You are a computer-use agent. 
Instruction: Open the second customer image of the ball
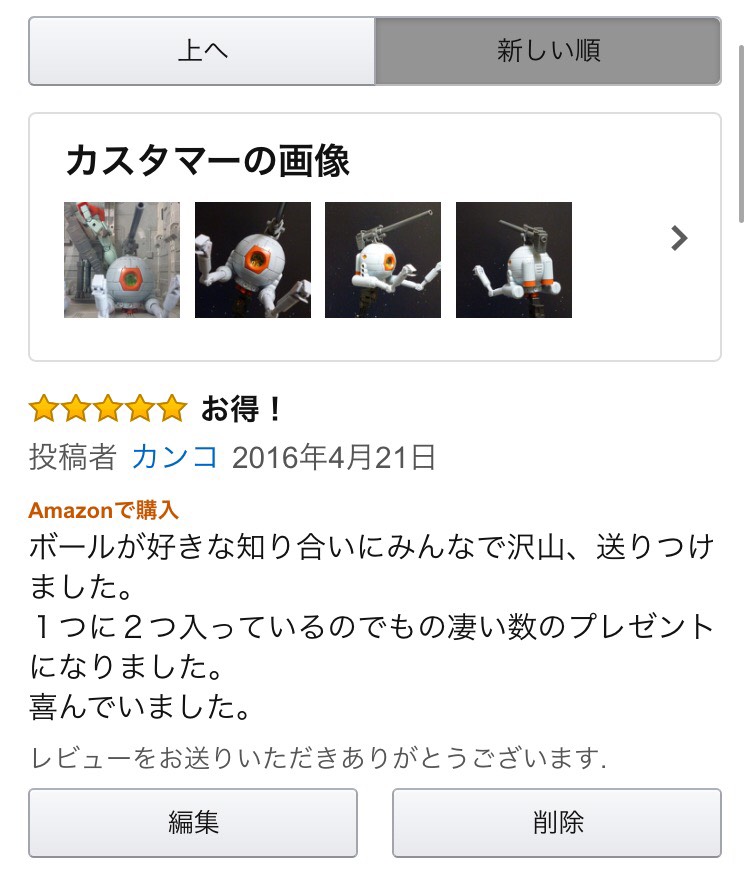[252, 260]
